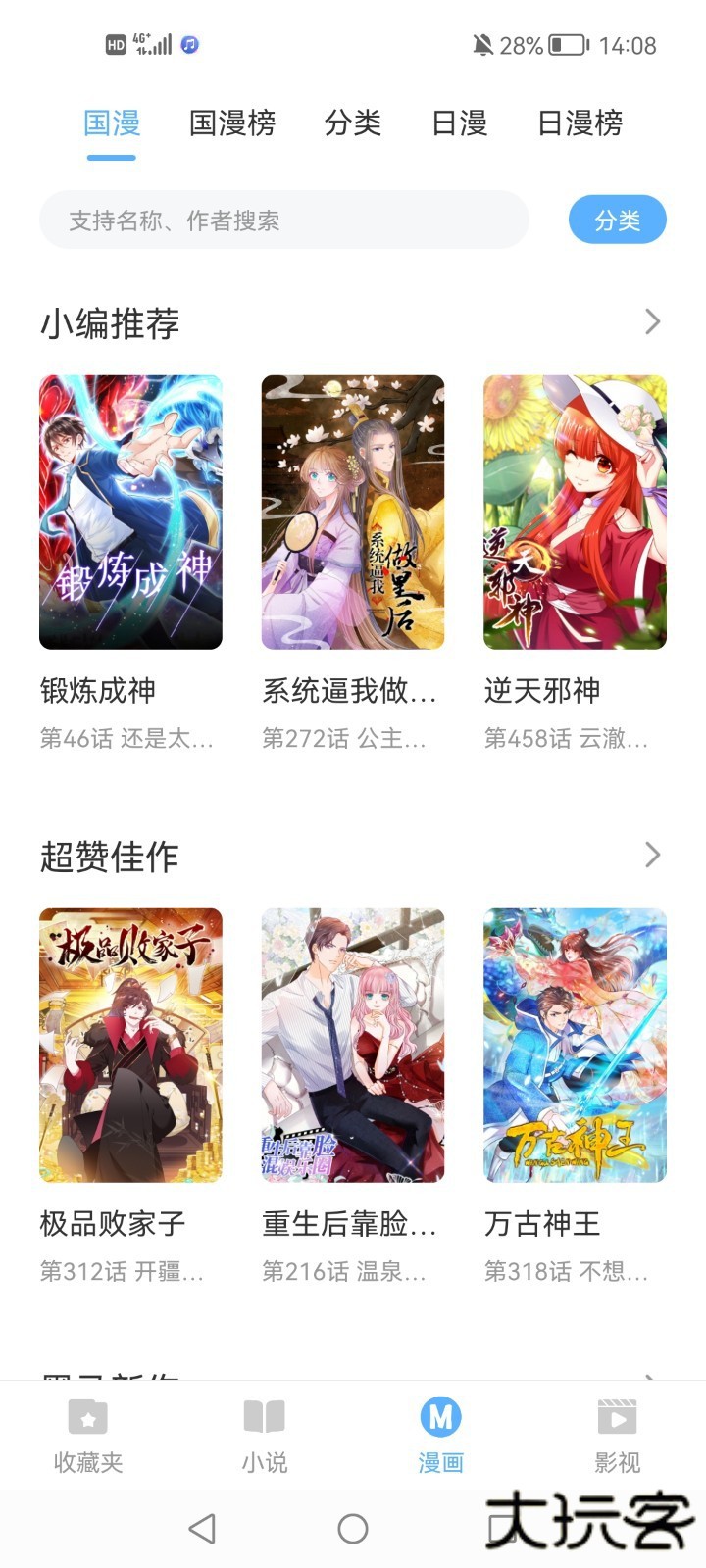Switch to the 日漫 tab
The image size is (706, 1568).
457,123
